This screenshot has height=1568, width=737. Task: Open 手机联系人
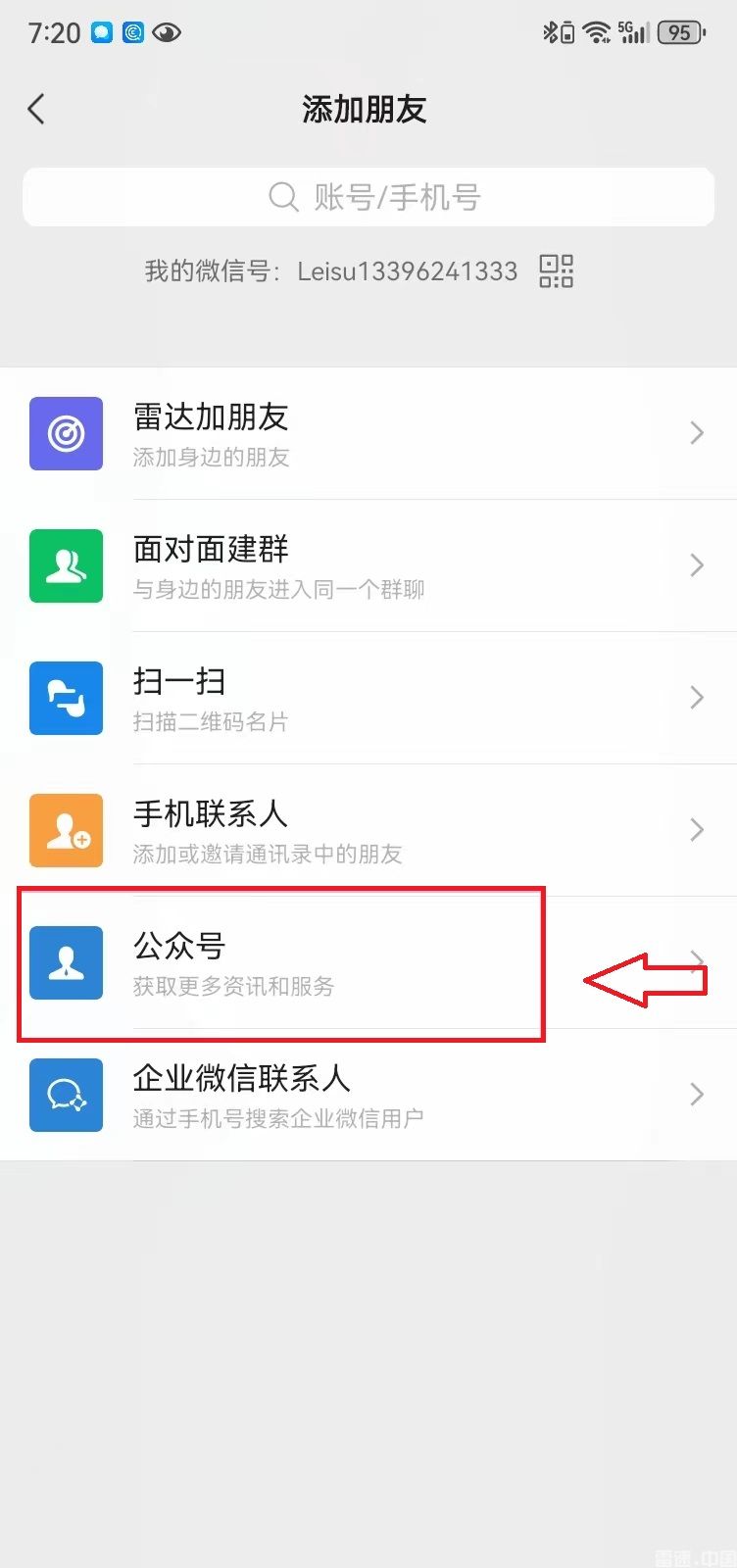(x=368, y=830)
